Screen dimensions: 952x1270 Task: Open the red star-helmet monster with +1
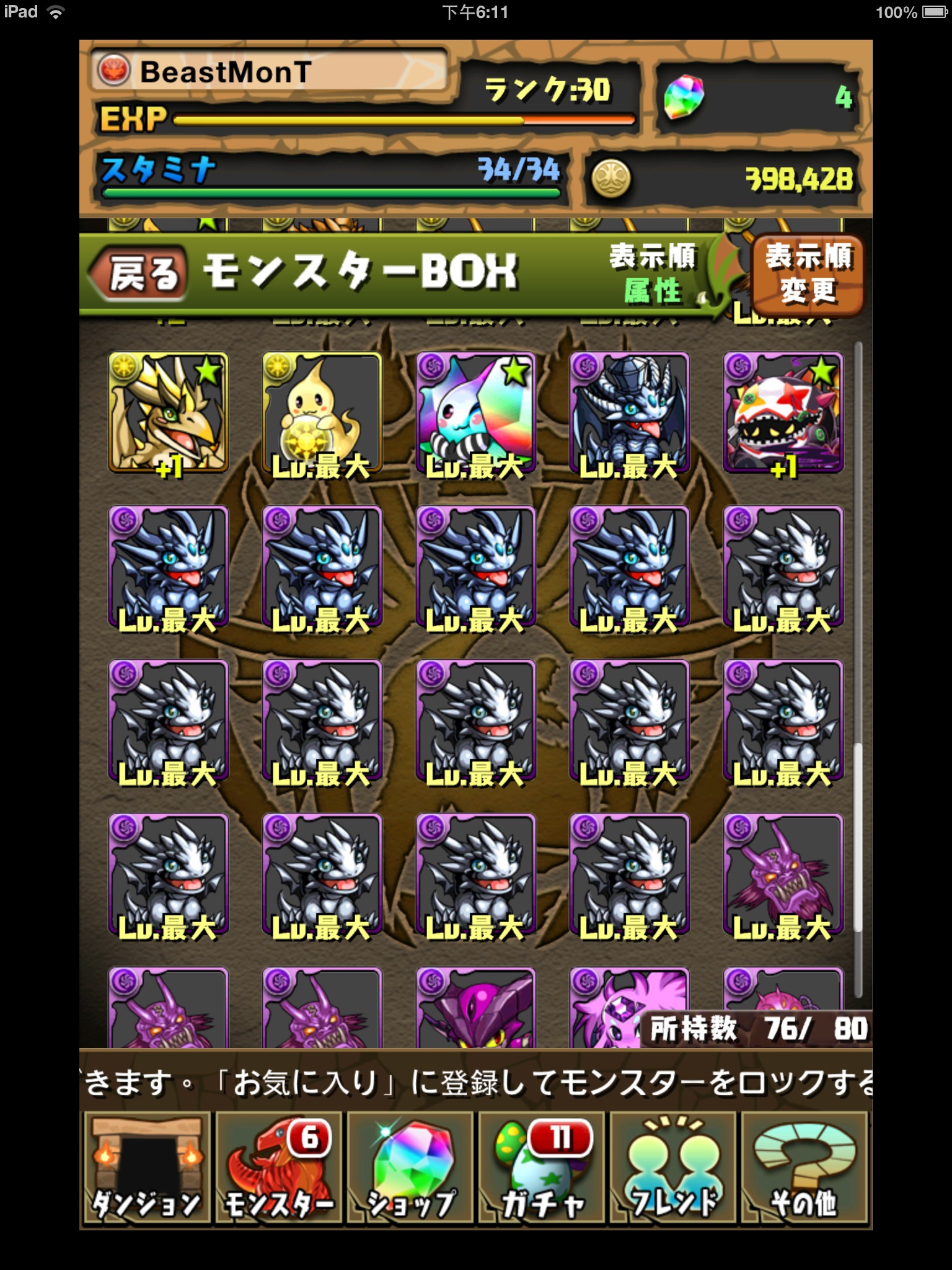point(783,413)
